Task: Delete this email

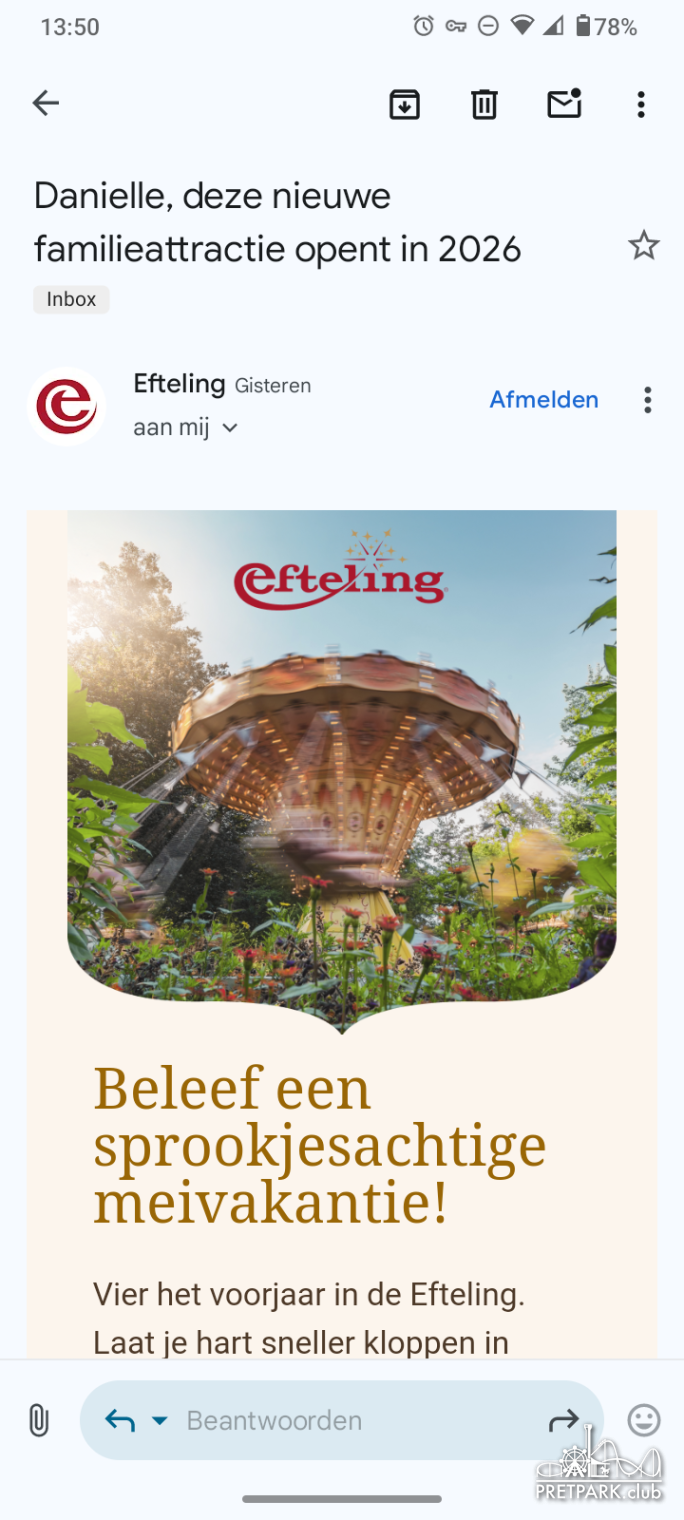Action: [484, 104]
